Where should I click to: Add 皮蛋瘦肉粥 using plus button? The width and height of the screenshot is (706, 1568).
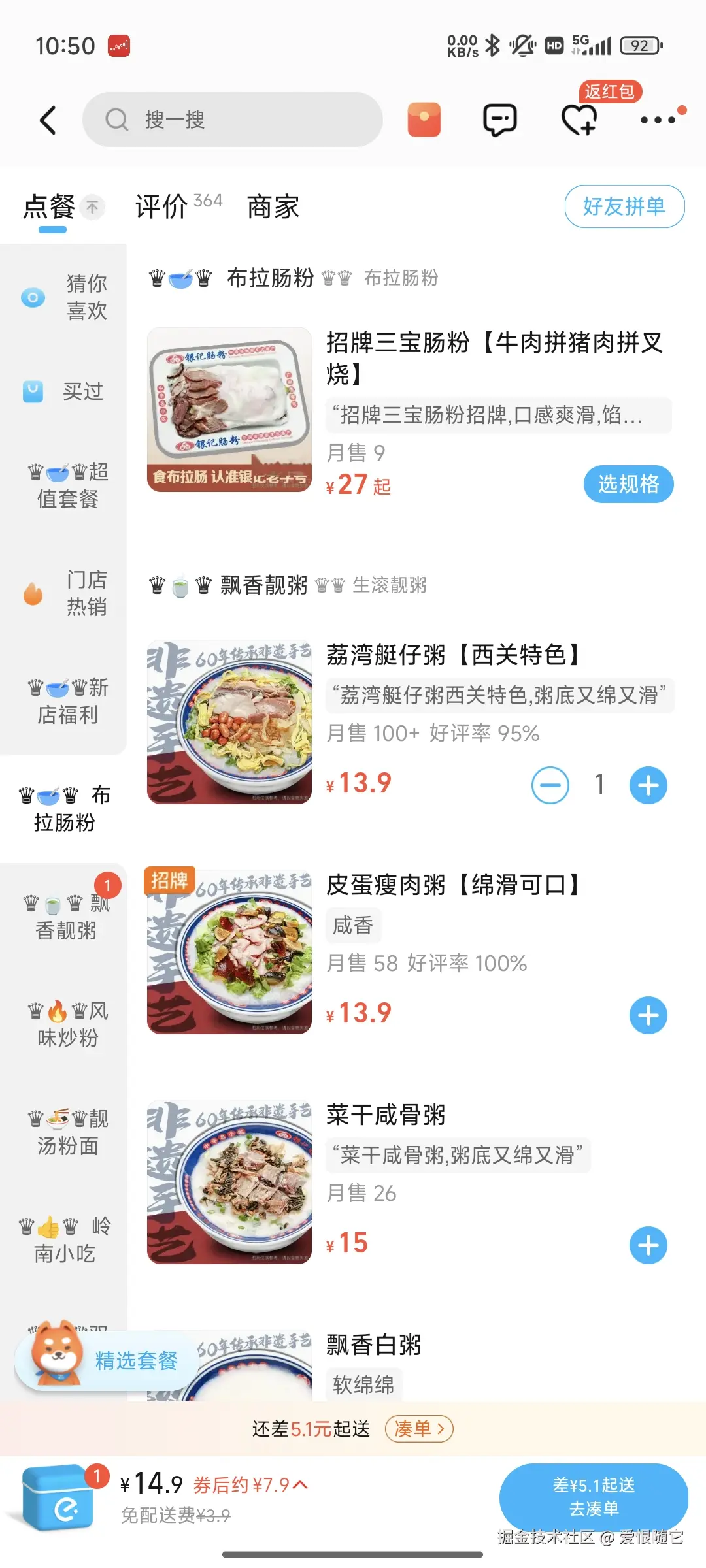648,1015
